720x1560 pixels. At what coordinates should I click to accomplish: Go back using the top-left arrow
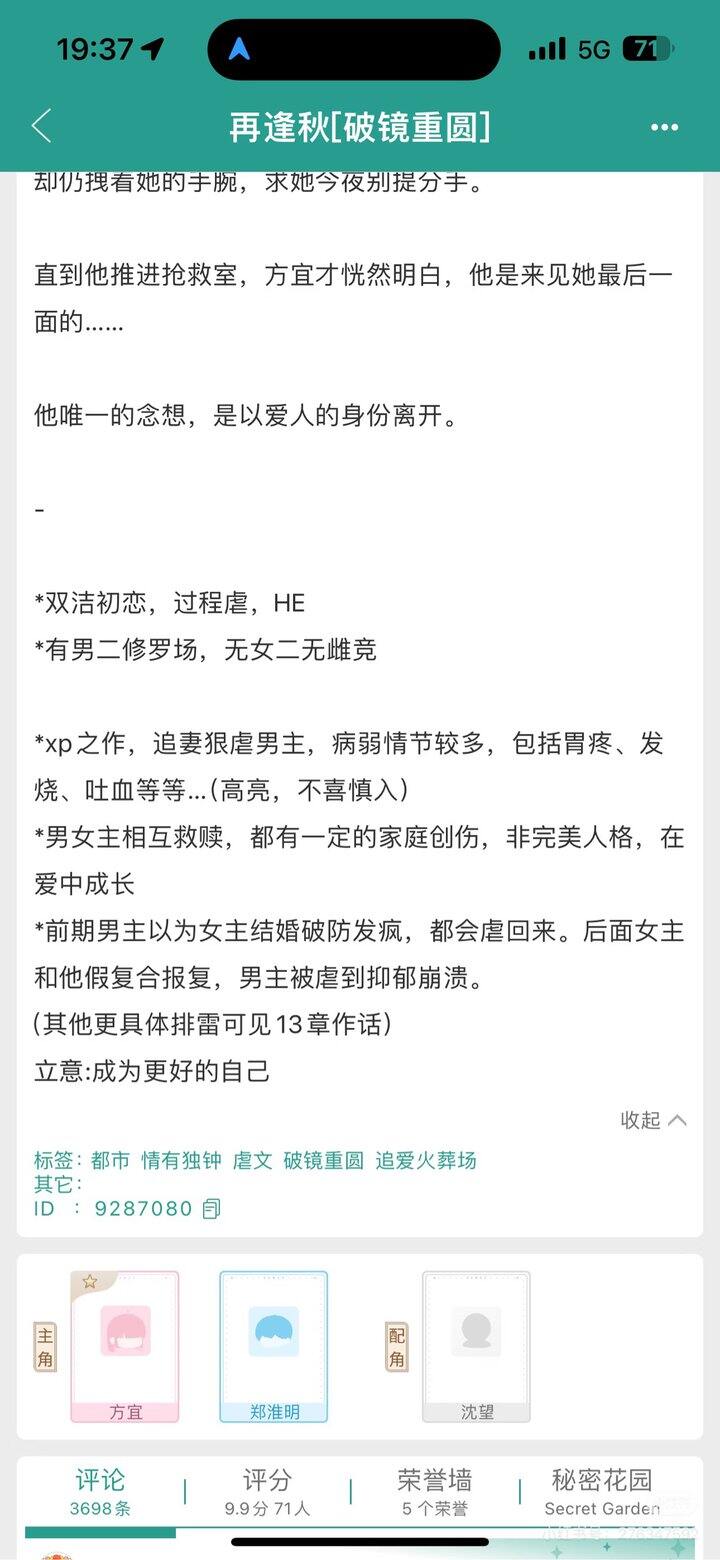click(x=42, y=127)
